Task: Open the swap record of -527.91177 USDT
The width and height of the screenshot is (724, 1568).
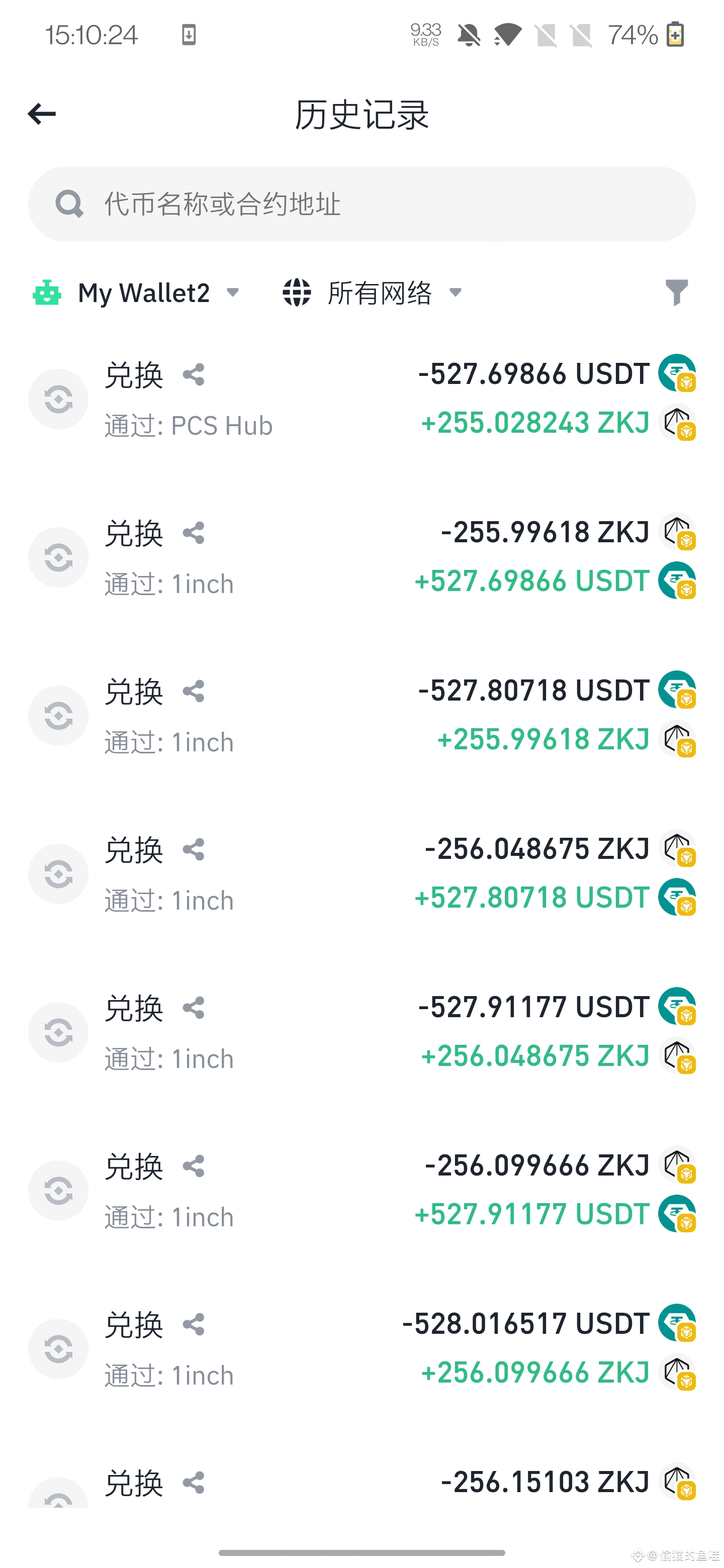Action: pyautogui.click(x=361, y=1032)
